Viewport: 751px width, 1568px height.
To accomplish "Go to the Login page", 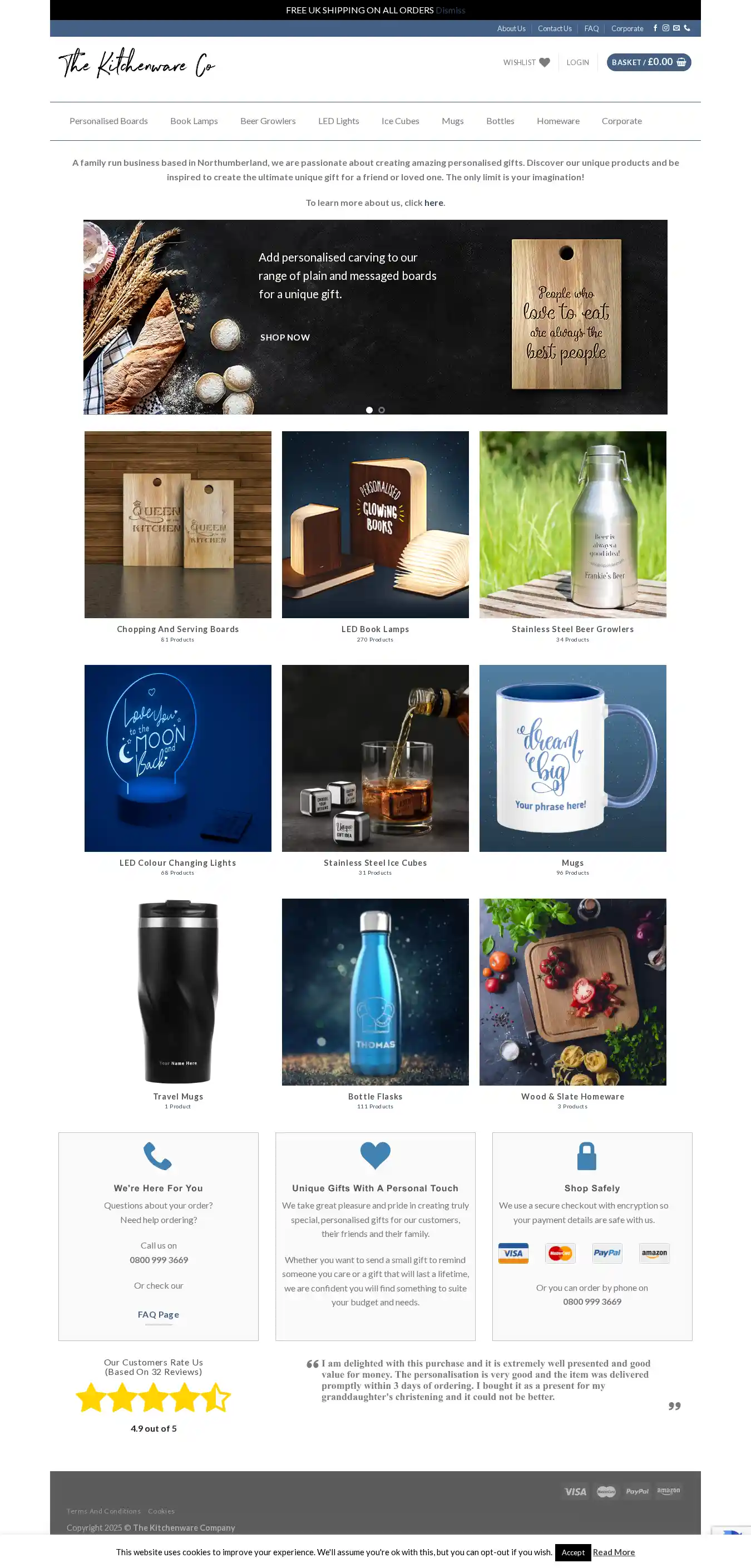I will point(577,62).
